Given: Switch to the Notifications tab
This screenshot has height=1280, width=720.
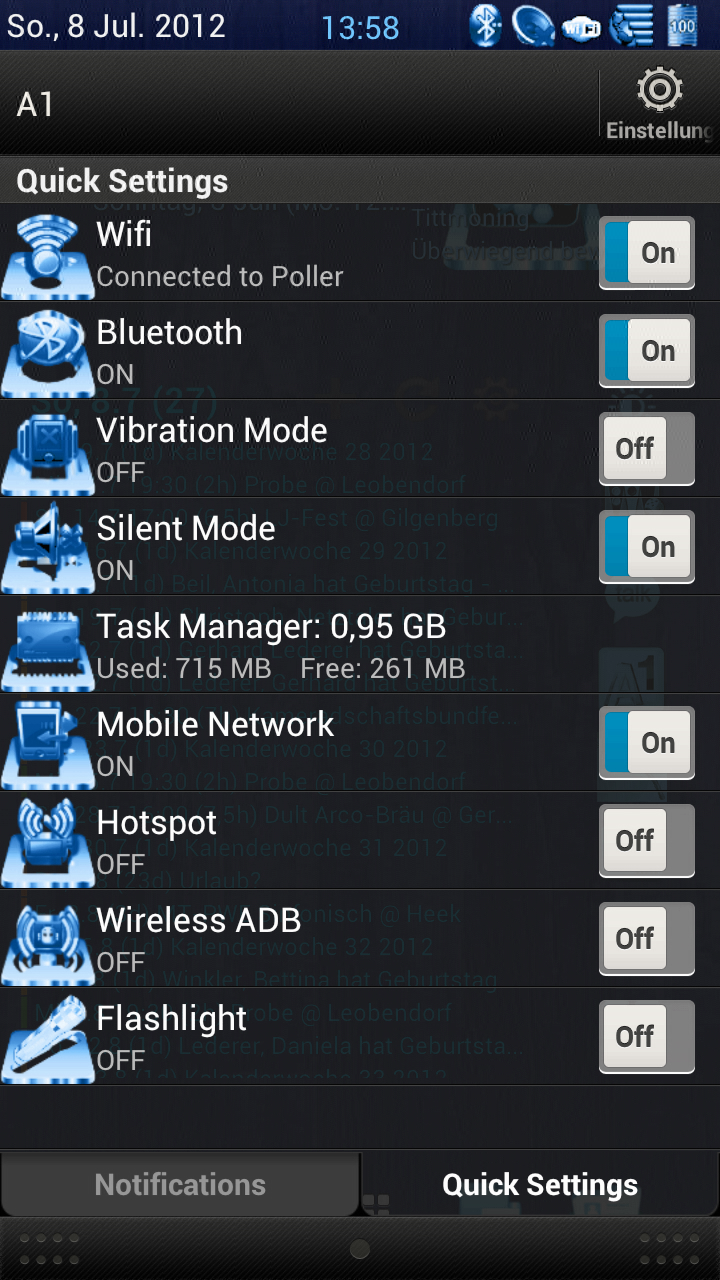Looking at the screenshot, I should coord(180,1185).
